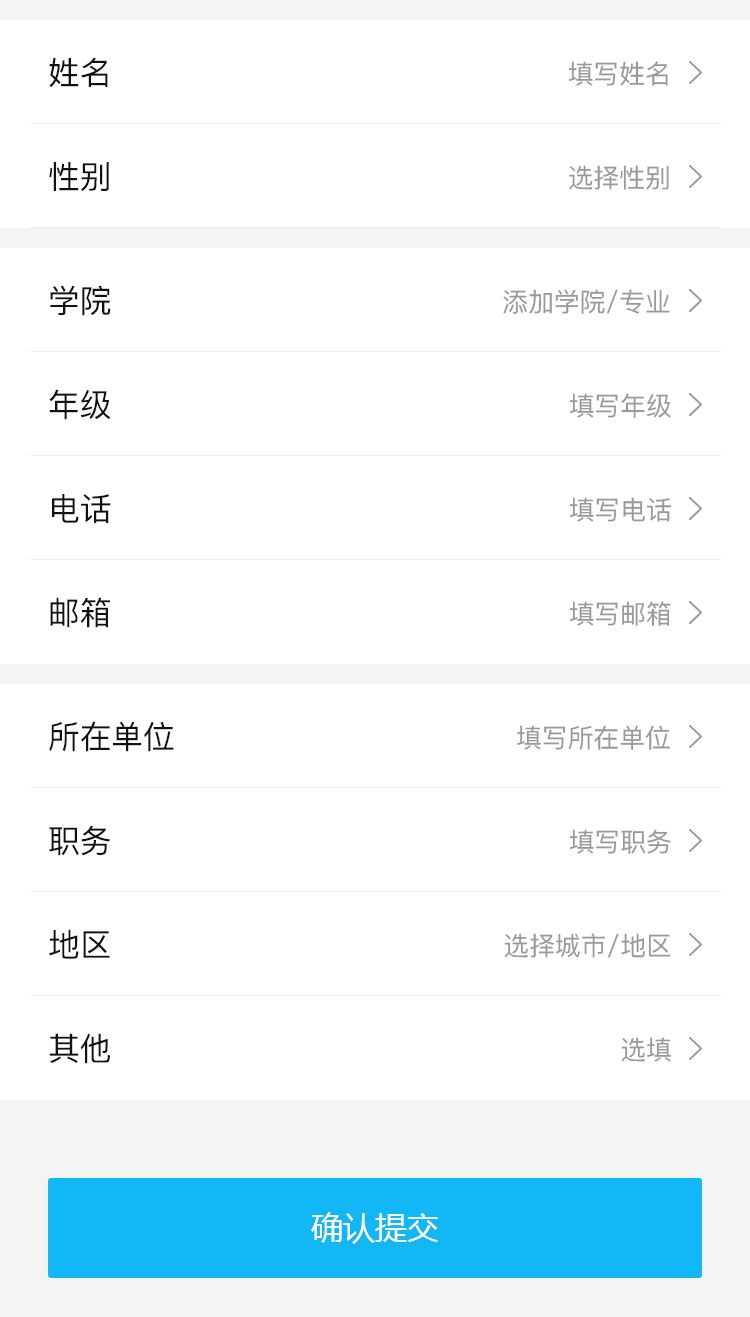Open the 学院 row to add college/major

click(375, 301)
